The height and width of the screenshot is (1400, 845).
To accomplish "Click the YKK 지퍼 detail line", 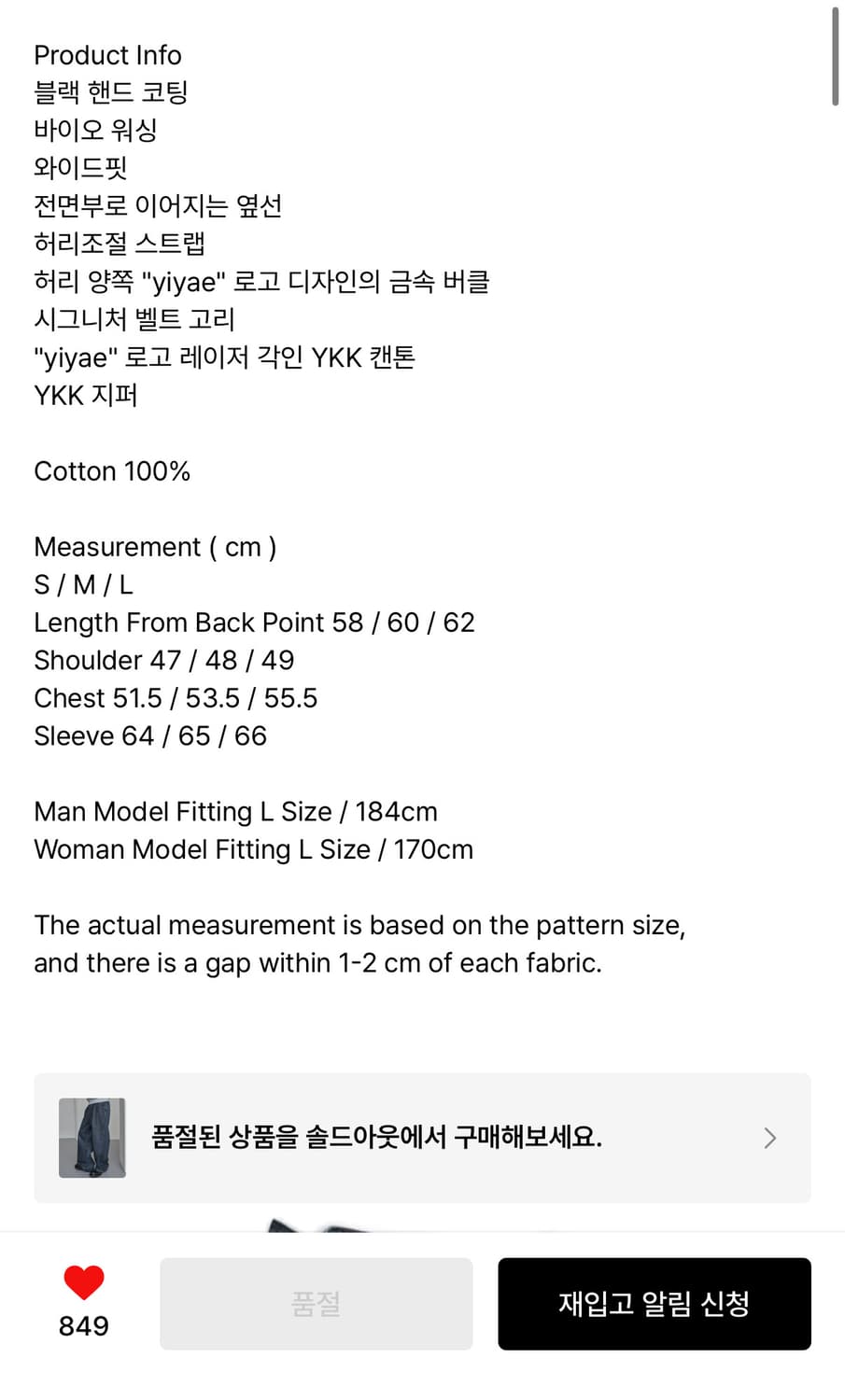I will [86, 395].
